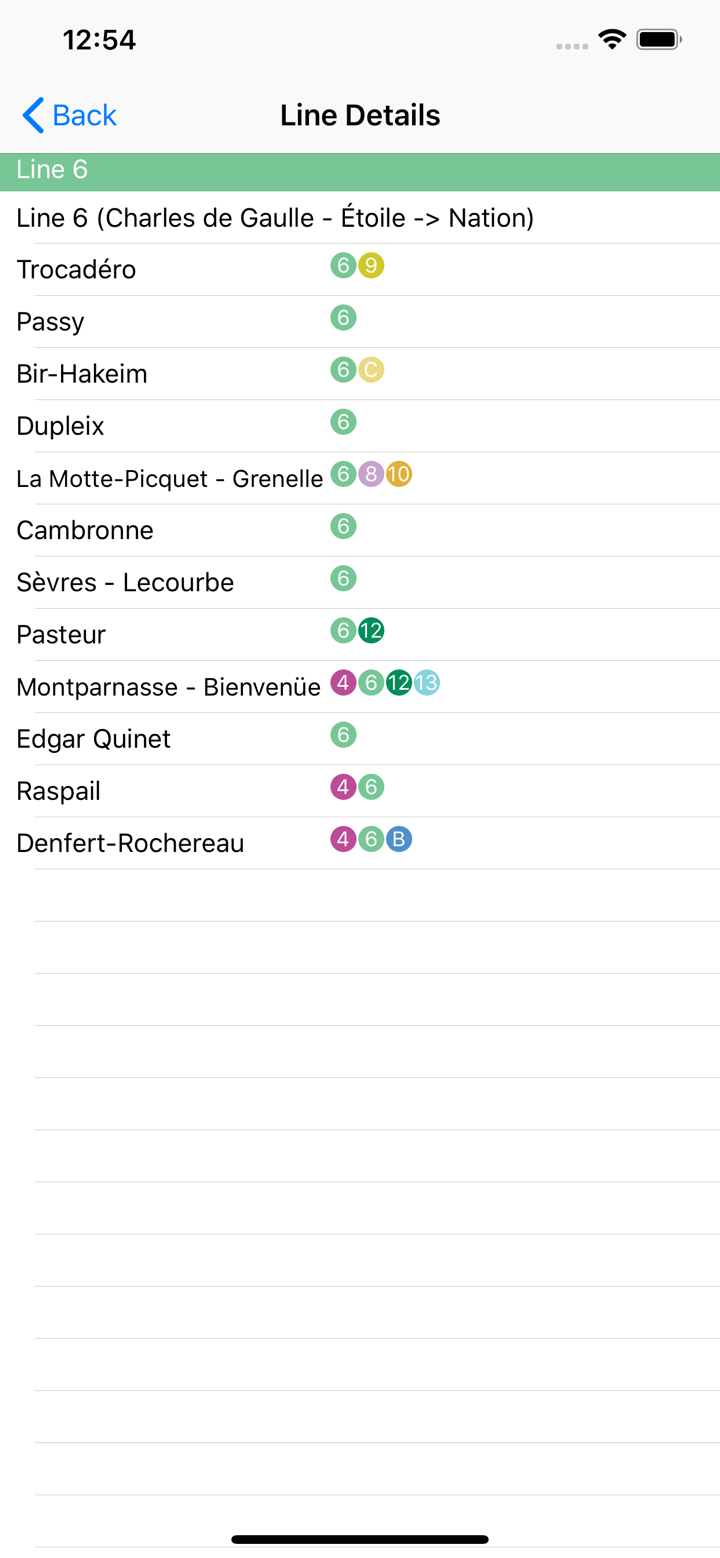Viewport: 720px width, 1558px height.
Task: Tap the battery indicator in the status bar
Action: 655,39
